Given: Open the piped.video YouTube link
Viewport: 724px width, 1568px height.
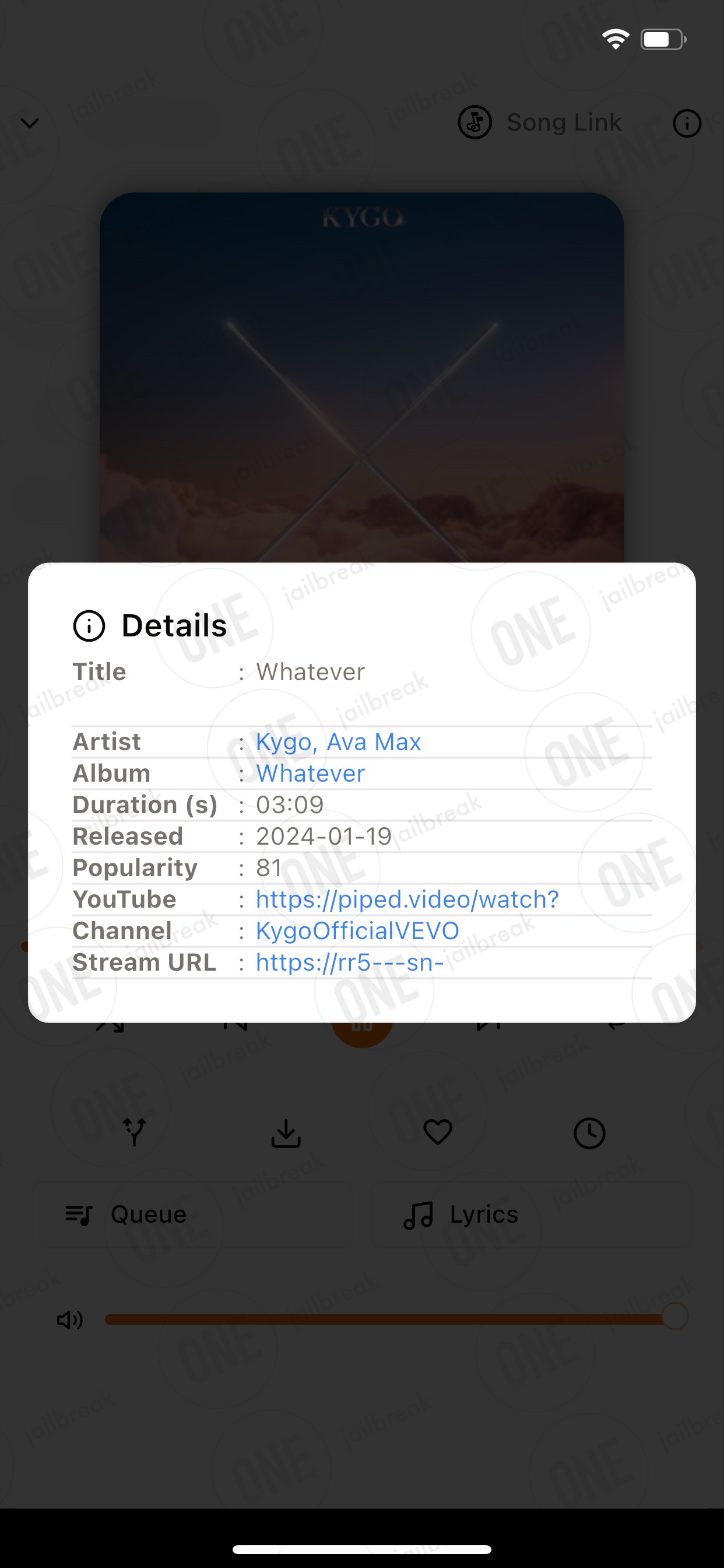Looking at the screenshot, I should 407,900.
